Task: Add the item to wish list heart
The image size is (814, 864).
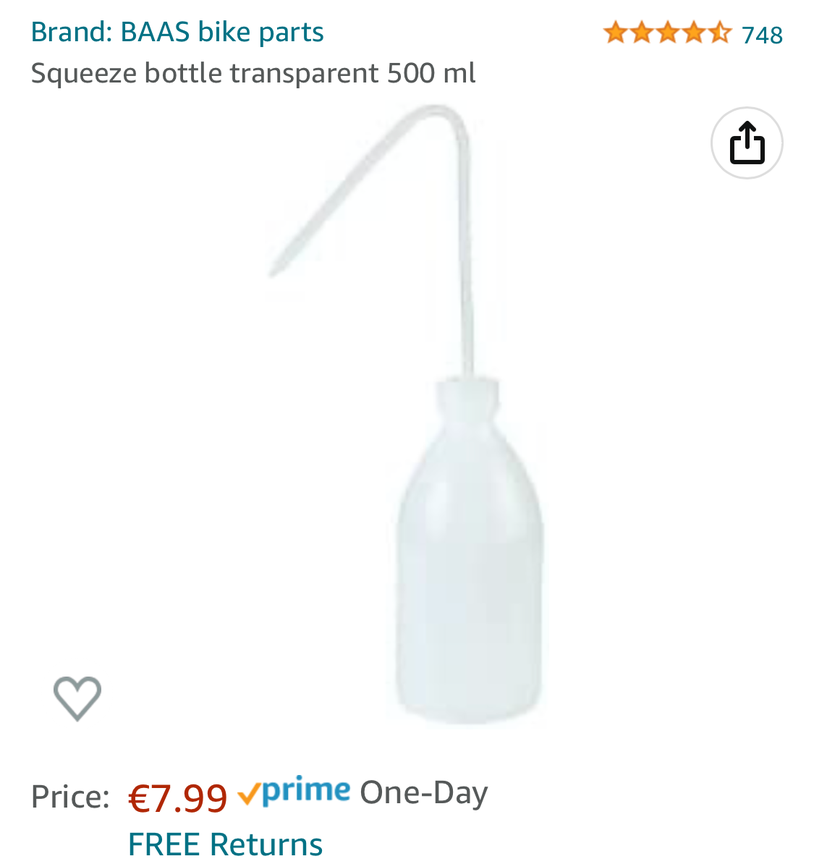Action: pyautogui.click(x=77, y=697)
